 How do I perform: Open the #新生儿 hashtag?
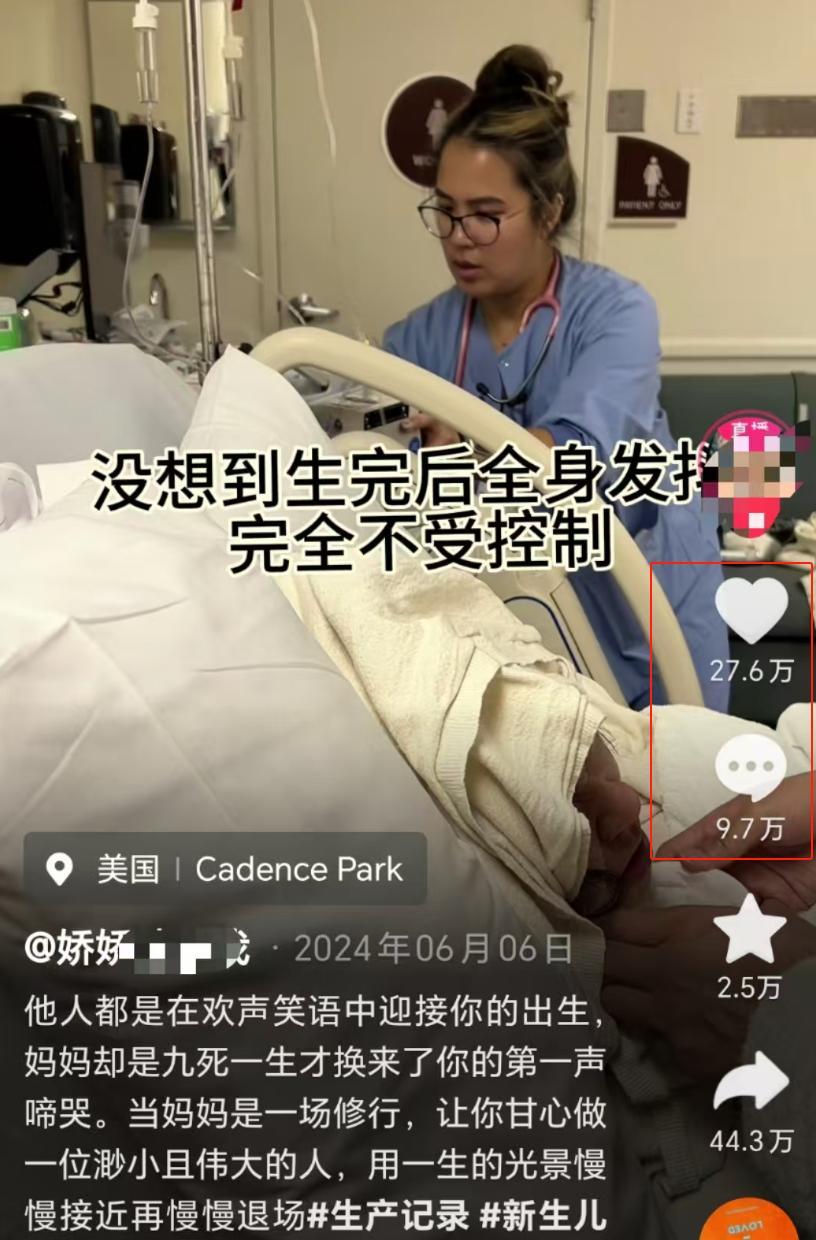coord(543,1217)
